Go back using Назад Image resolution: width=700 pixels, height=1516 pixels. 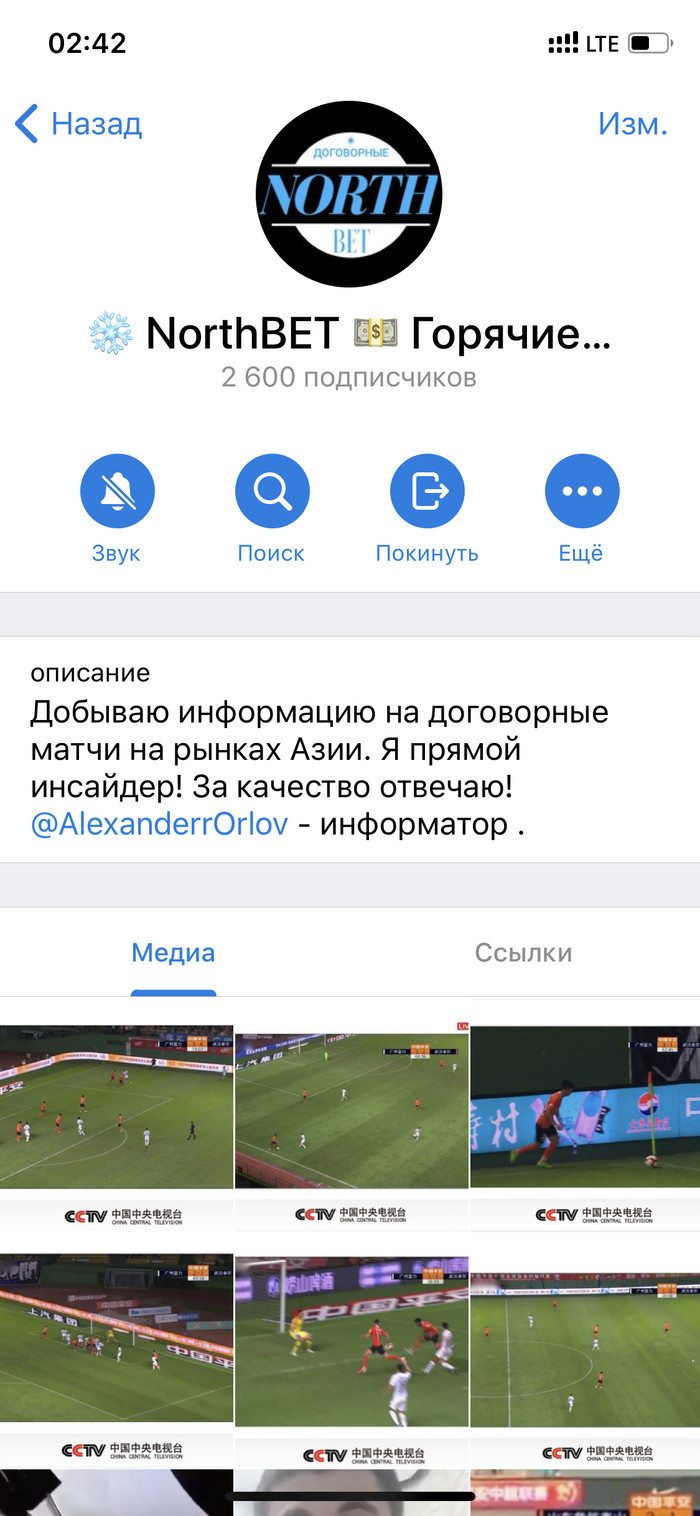point(80,125)
